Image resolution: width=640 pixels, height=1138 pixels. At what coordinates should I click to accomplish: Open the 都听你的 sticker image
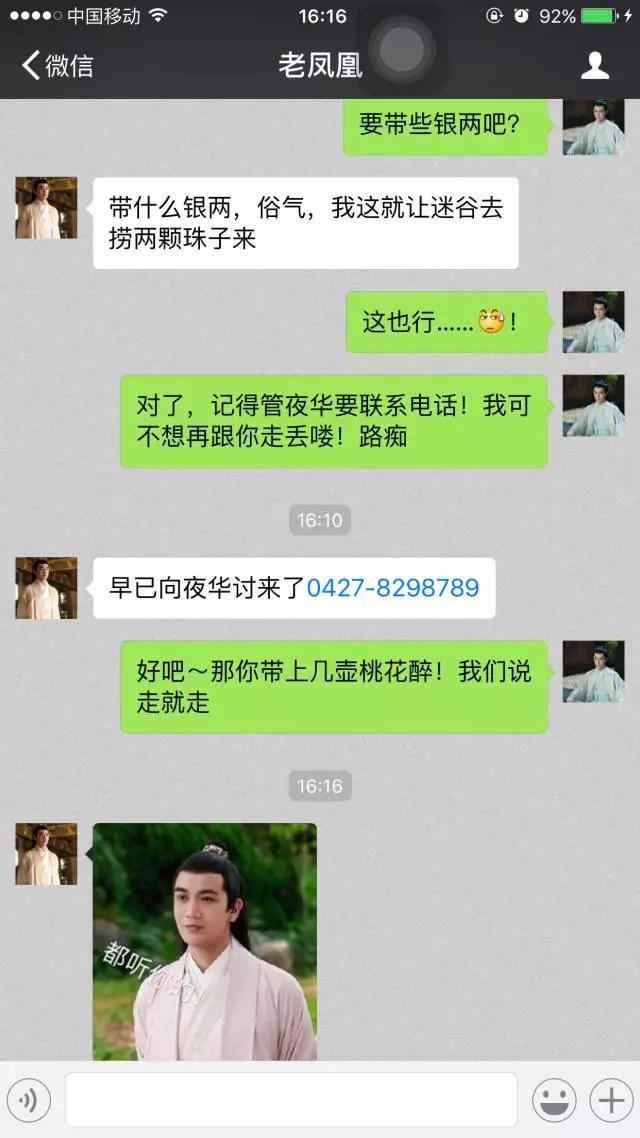pyautogui.click(x=205, y=941)
